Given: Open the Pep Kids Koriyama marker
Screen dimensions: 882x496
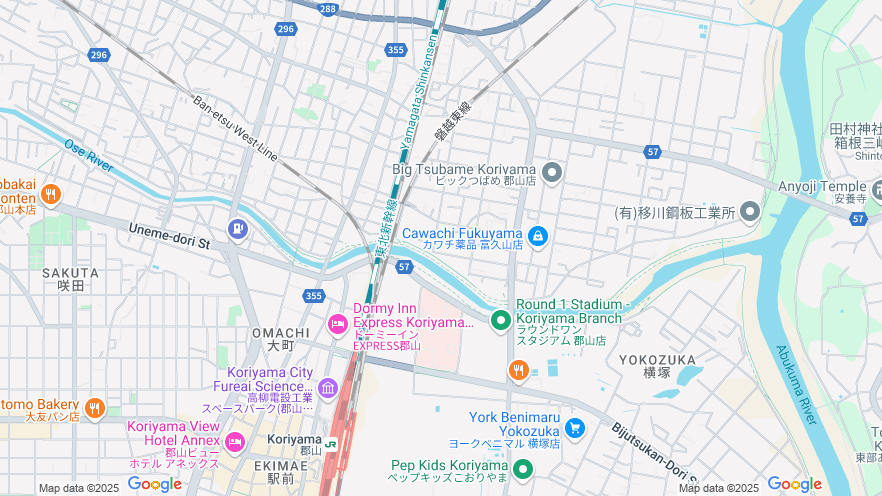Looking at the screenshot, I should [x=523, y=468].
